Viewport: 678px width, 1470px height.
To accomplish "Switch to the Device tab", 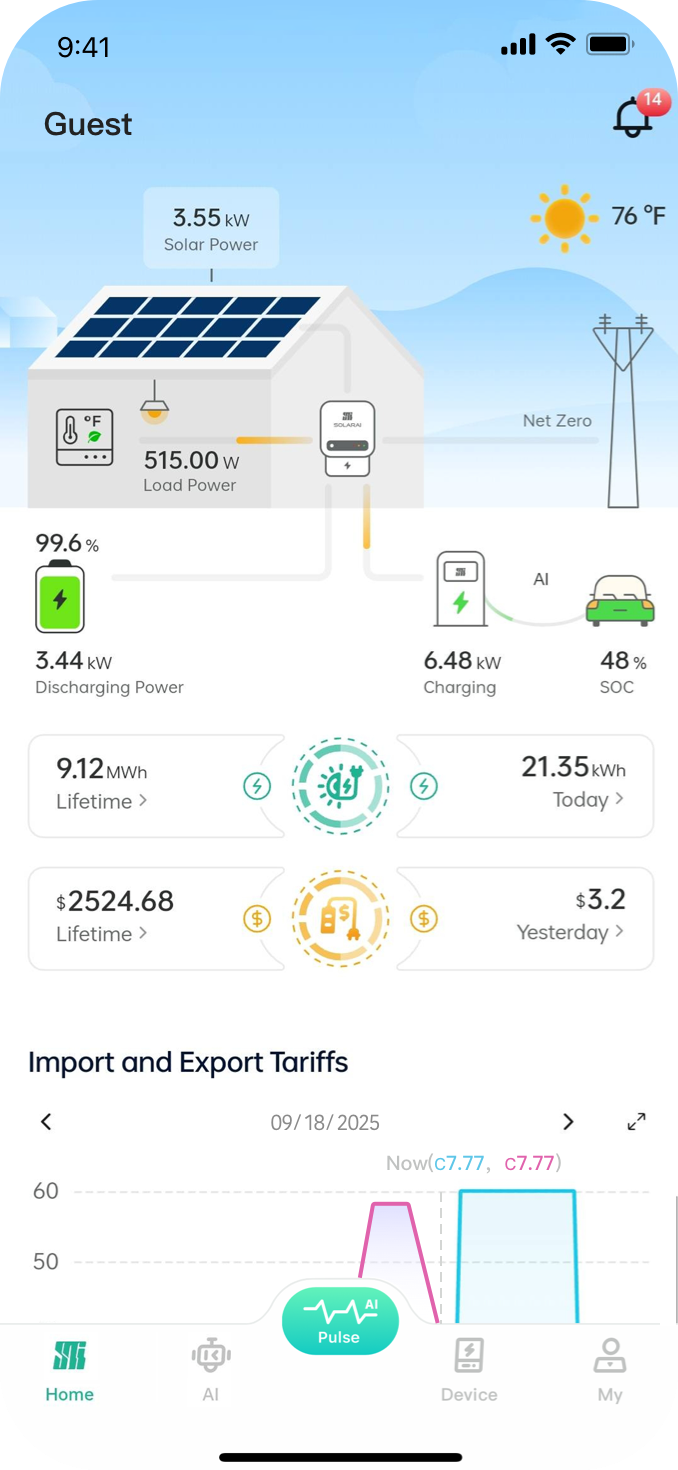I will pyautogui.click(x=469, y=1372).
